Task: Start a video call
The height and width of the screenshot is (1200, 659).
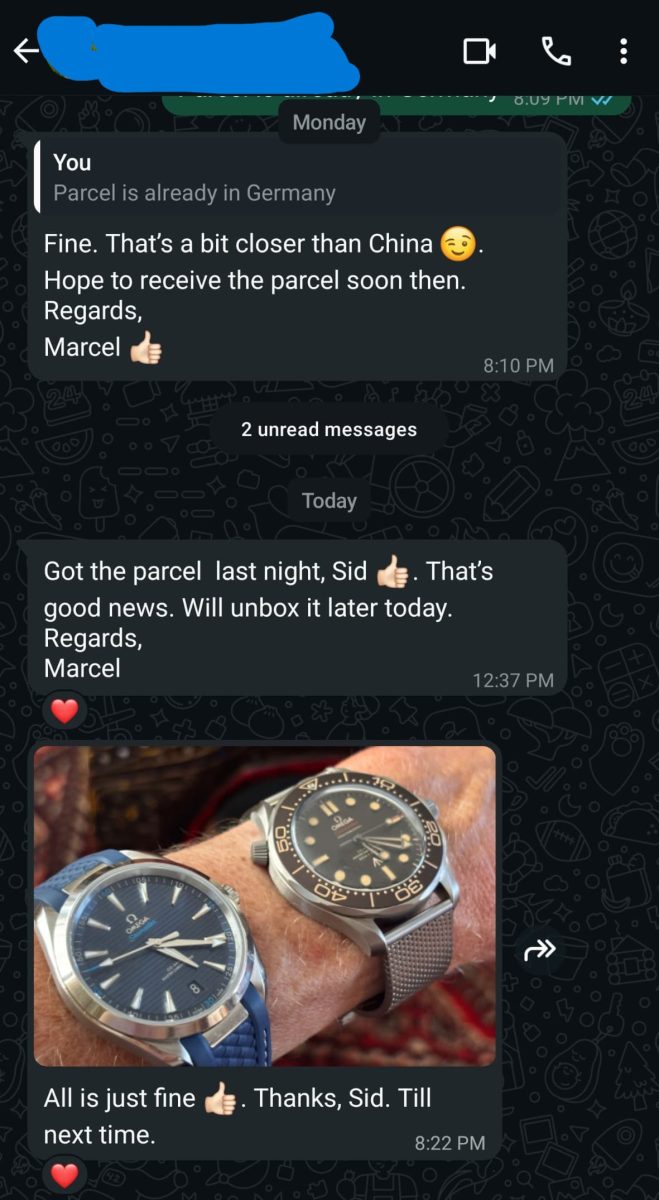Action: point(480,51)
